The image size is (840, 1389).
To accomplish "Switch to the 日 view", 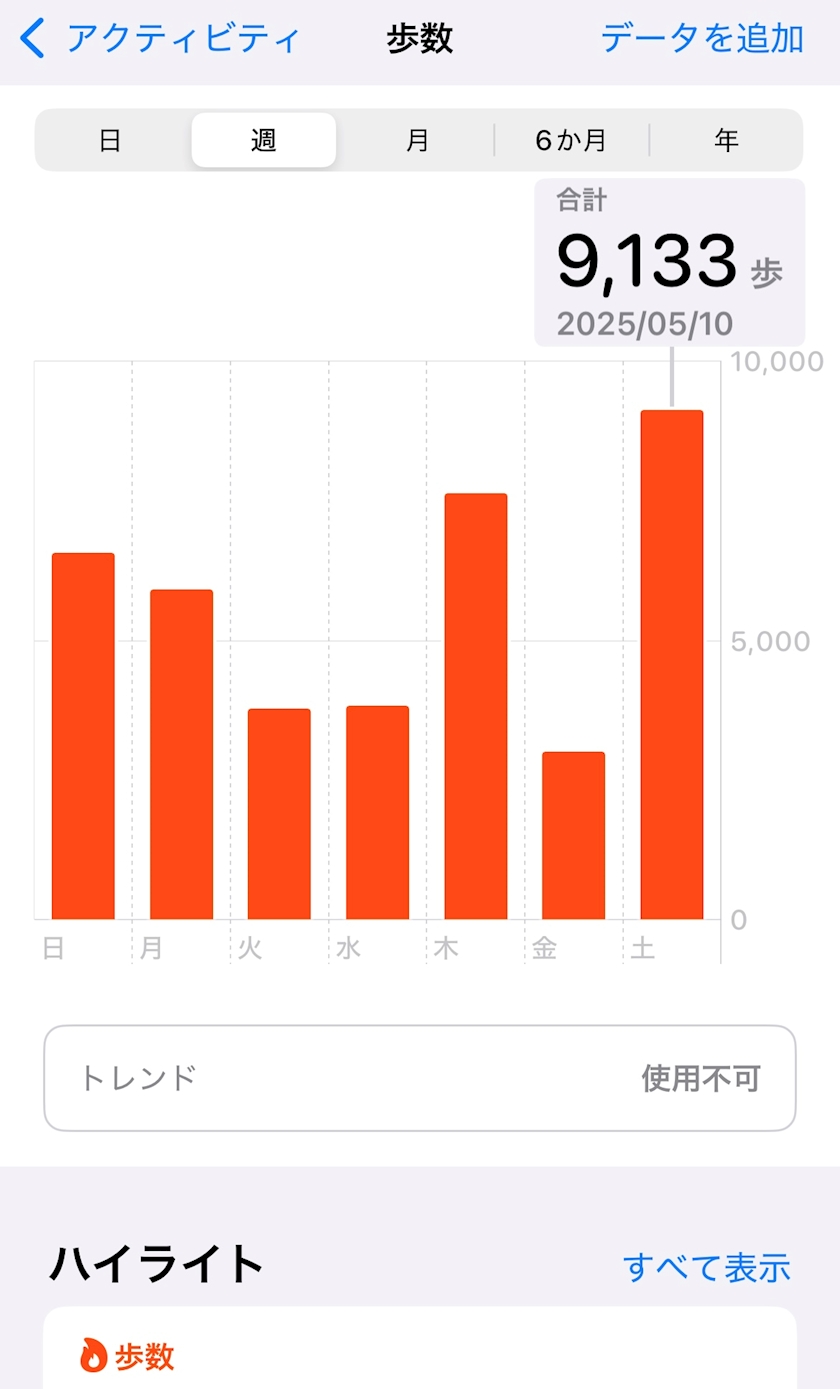I will click(x=110, y=140).
